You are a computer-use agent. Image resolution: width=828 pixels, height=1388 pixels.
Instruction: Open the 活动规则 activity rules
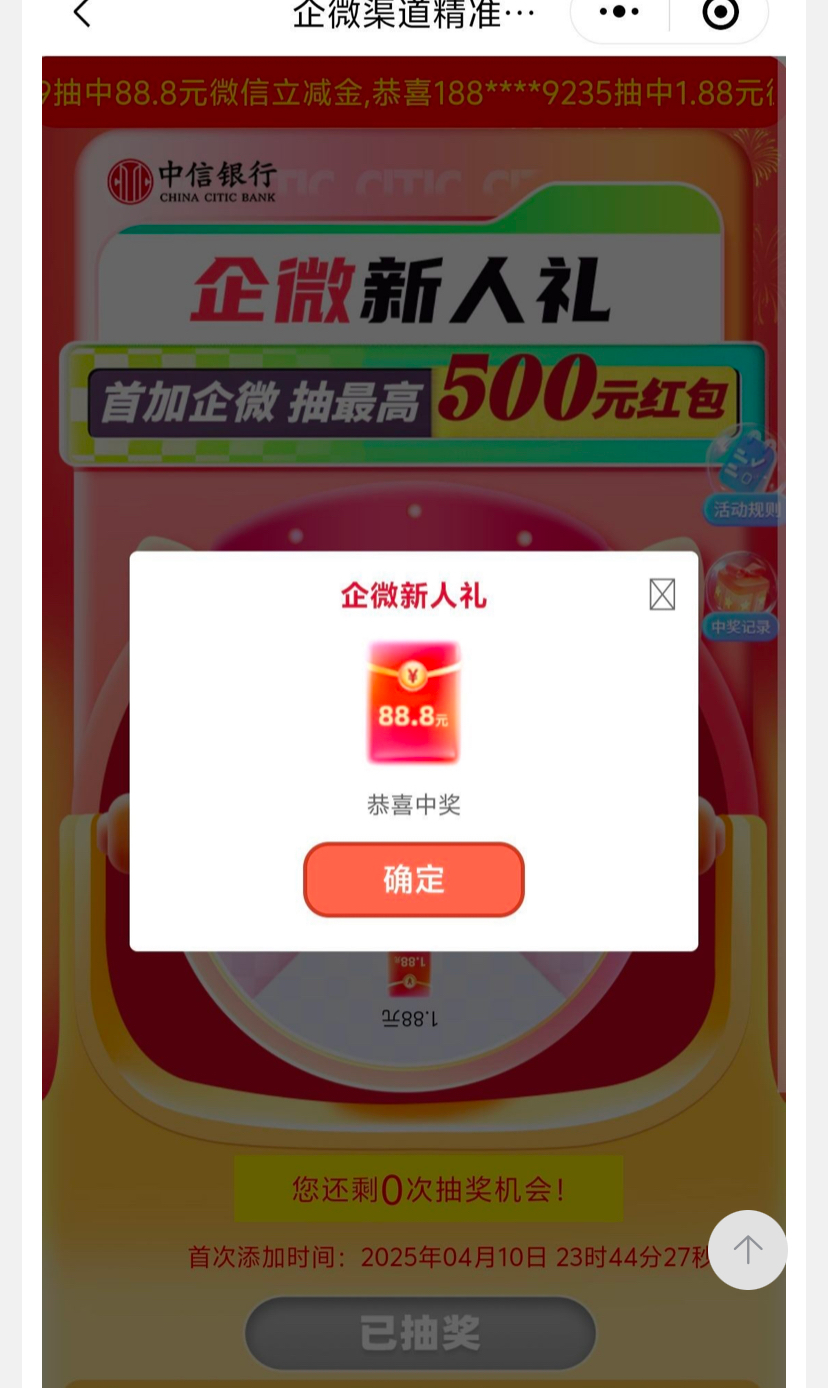tap(744, 480)
